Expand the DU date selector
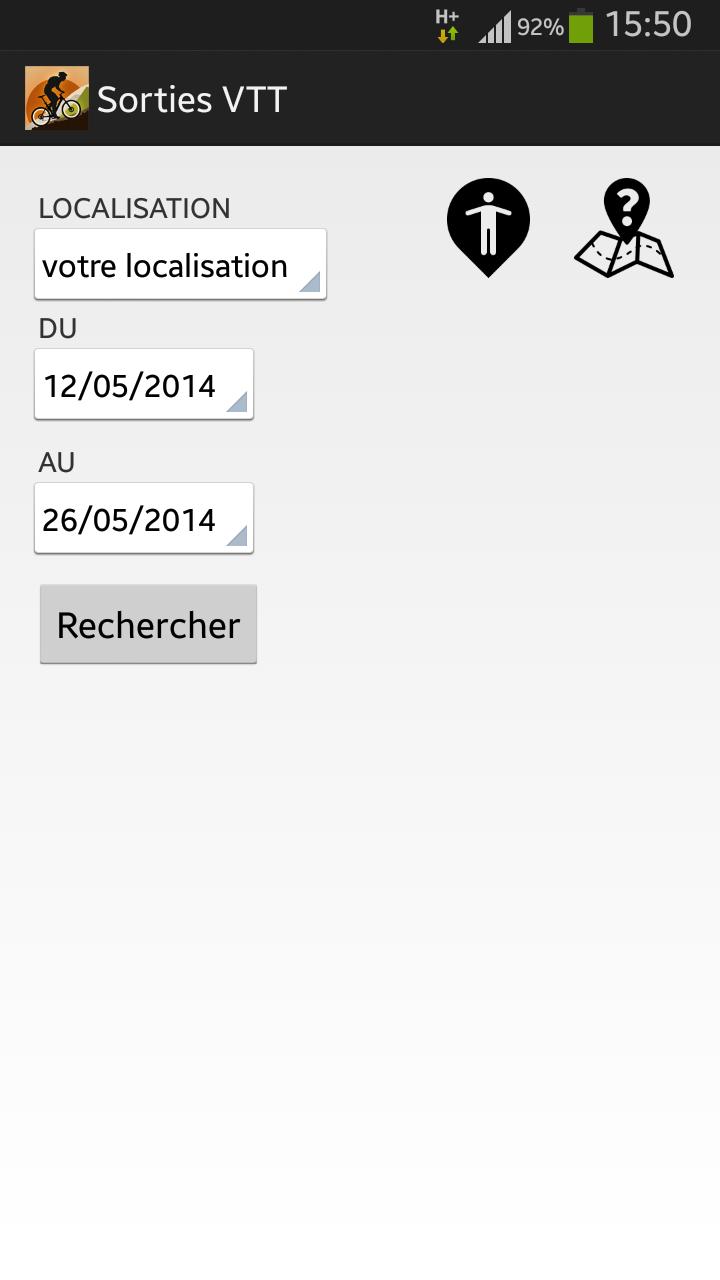 [143, 384]
